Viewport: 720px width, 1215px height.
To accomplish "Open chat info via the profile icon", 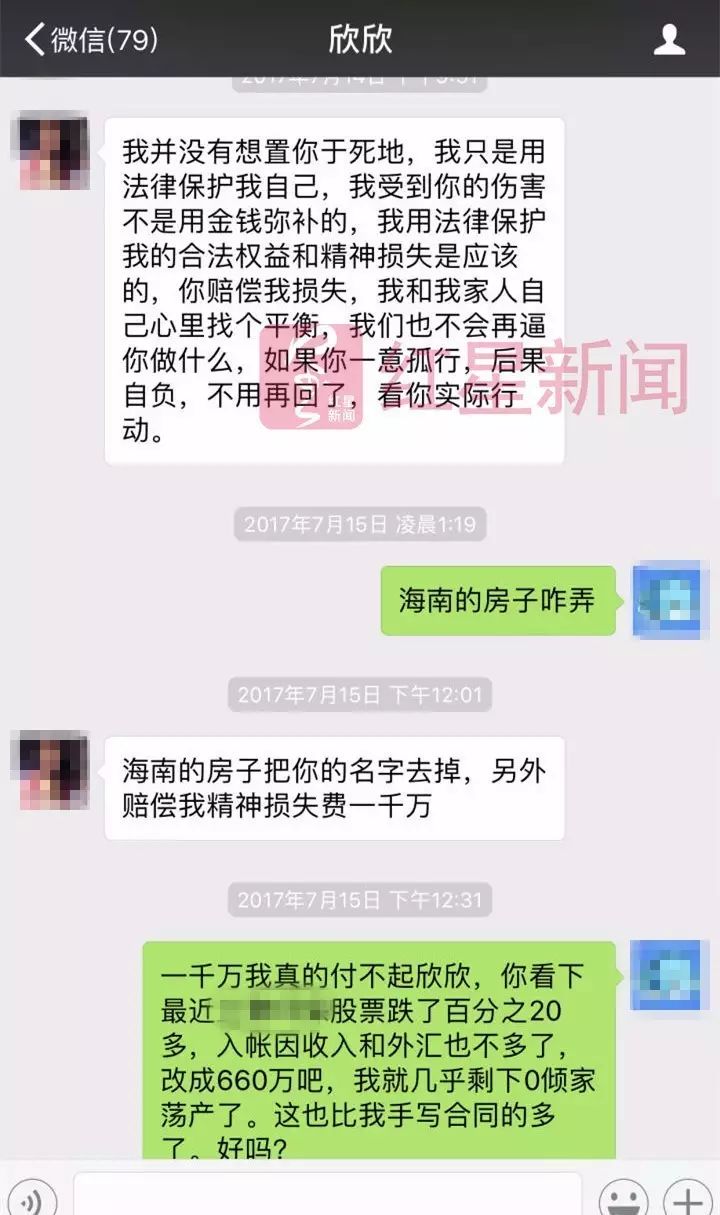I will (x=669, y=40).
